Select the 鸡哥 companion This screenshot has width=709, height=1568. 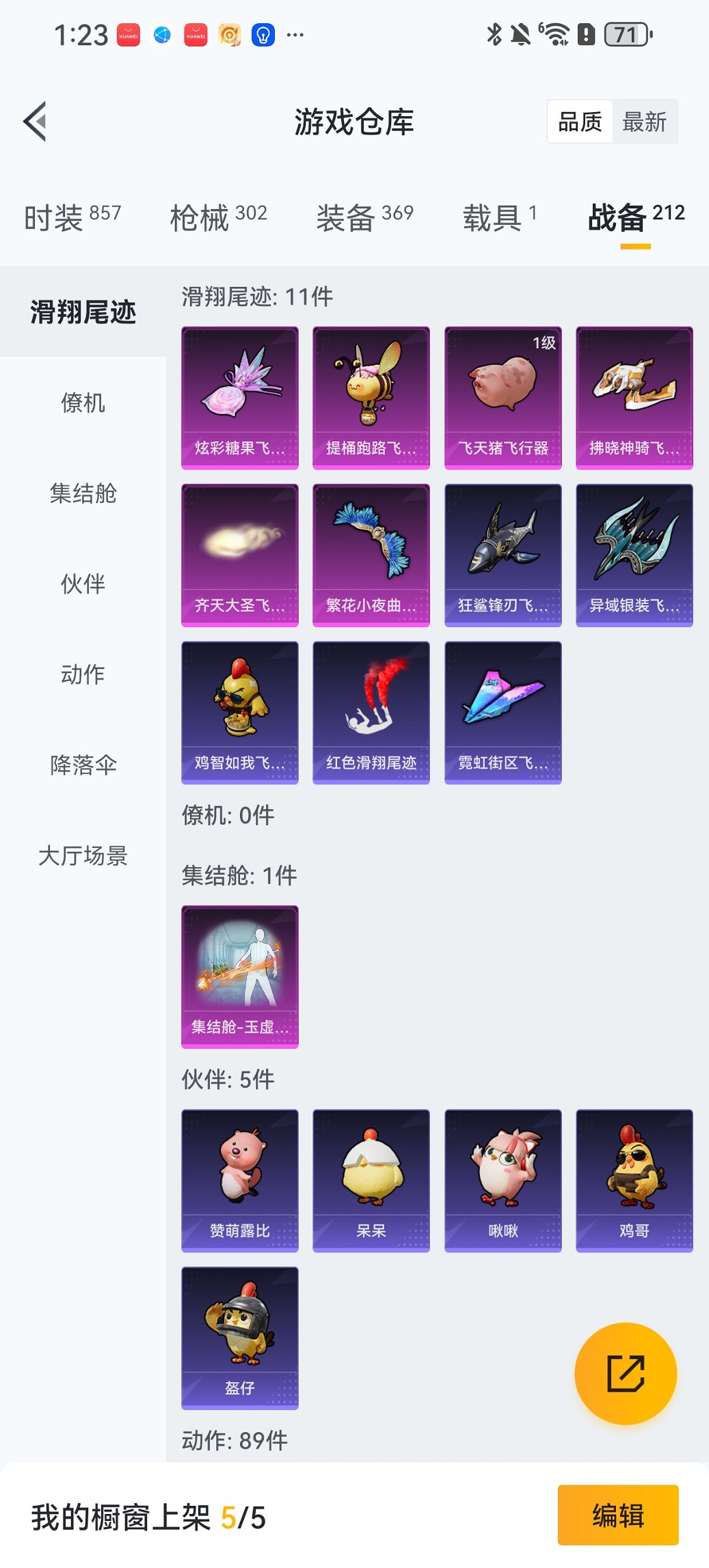tap(634, 1181)
